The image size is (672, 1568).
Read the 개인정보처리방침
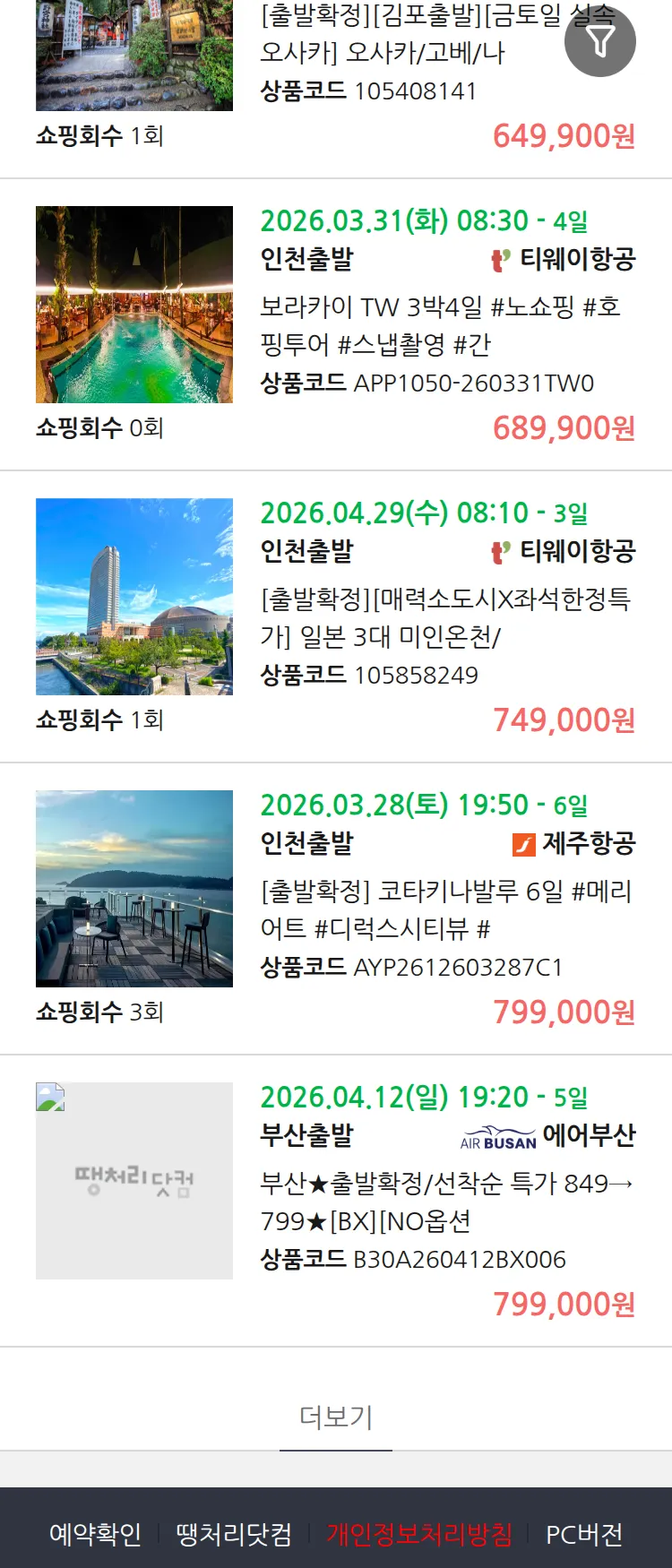pyautogui.click(x=419, y=1534)
